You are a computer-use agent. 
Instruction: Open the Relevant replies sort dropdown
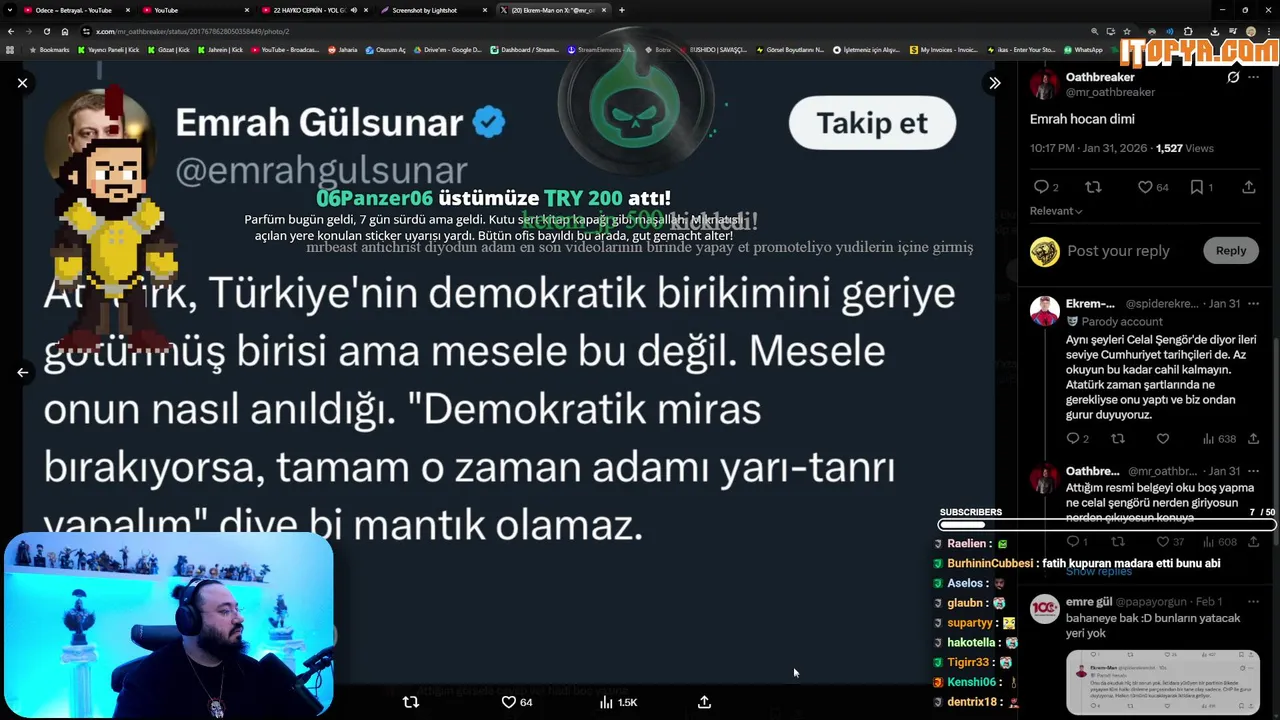click(x=1056, y=211)
